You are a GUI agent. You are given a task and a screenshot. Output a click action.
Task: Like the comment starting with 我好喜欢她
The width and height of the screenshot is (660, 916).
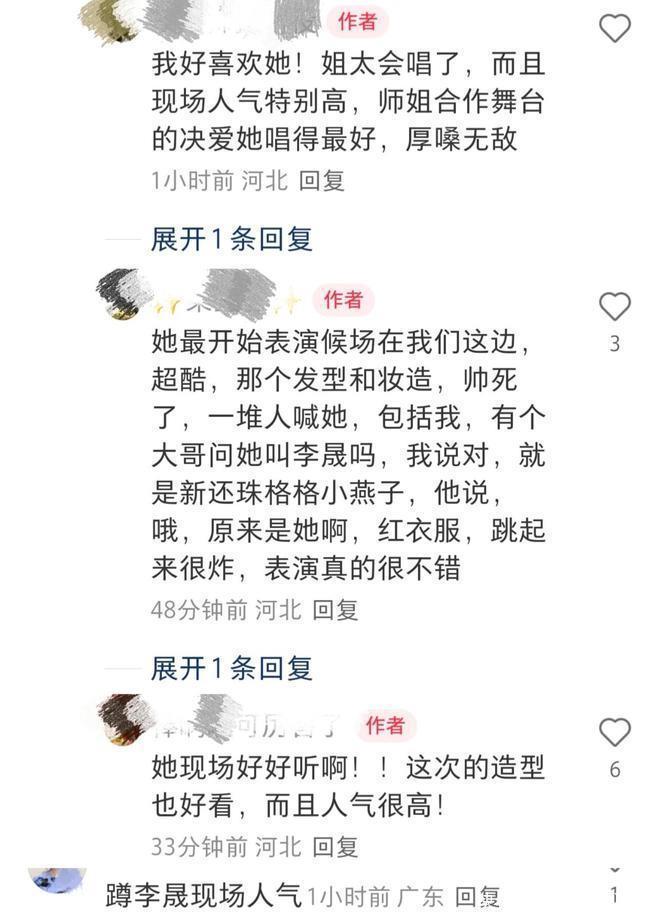pos(615,29)
